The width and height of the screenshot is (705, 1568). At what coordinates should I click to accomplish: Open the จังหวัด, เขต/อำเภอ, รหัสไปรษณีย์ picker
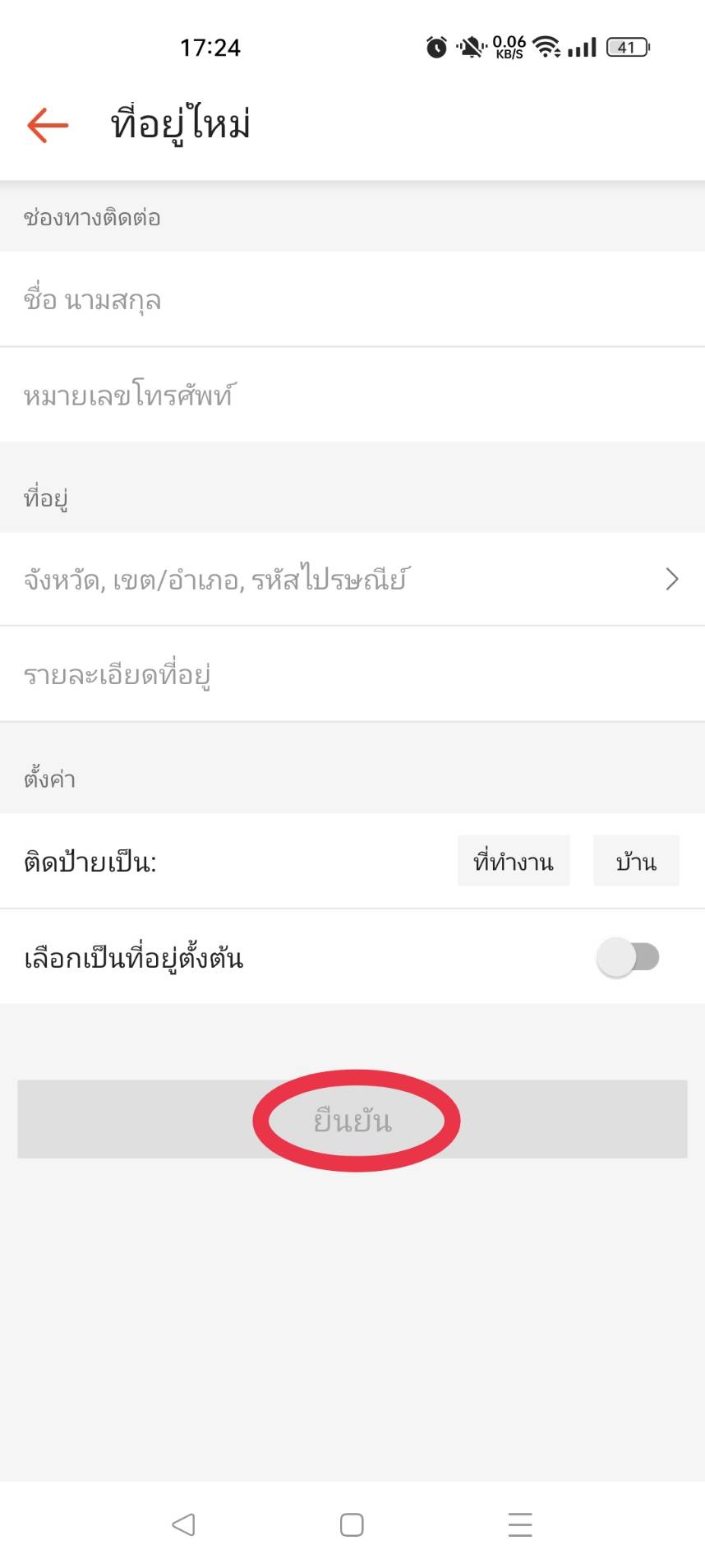click(352, 580)
